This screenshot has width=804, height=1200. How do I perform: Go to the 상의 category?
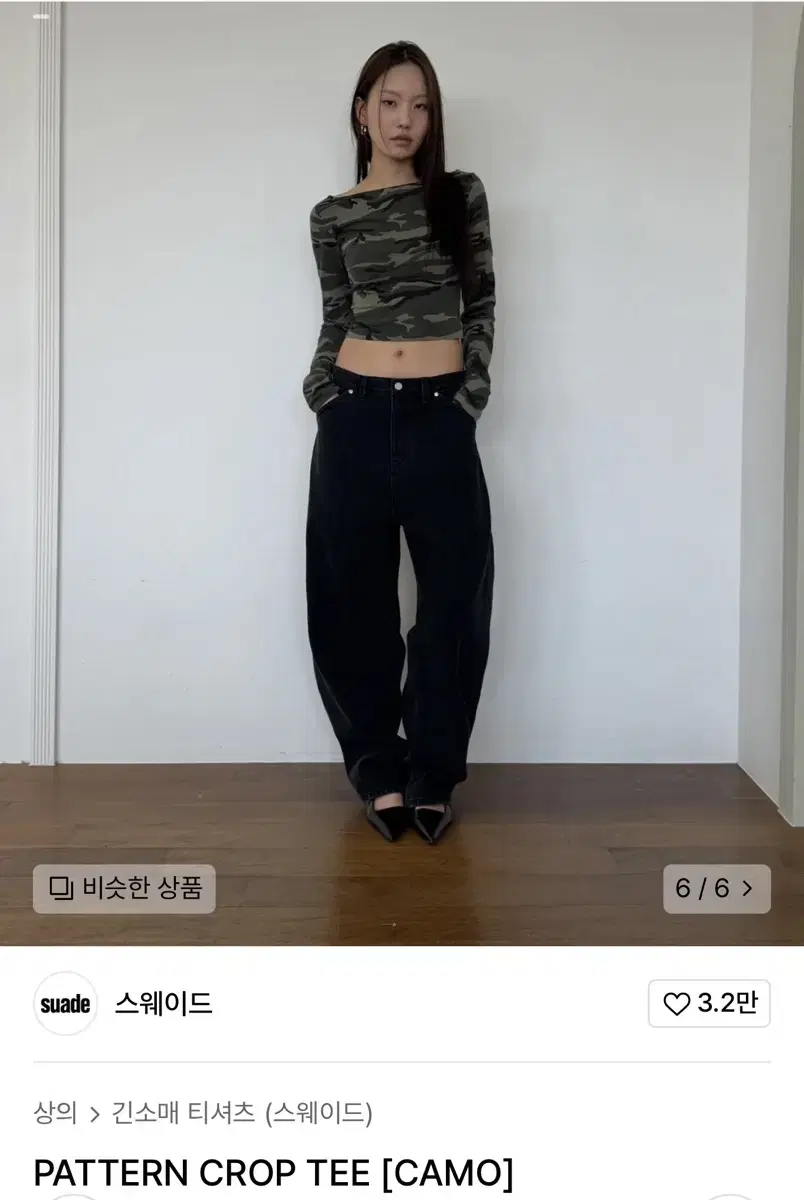tap(55, 1112)
